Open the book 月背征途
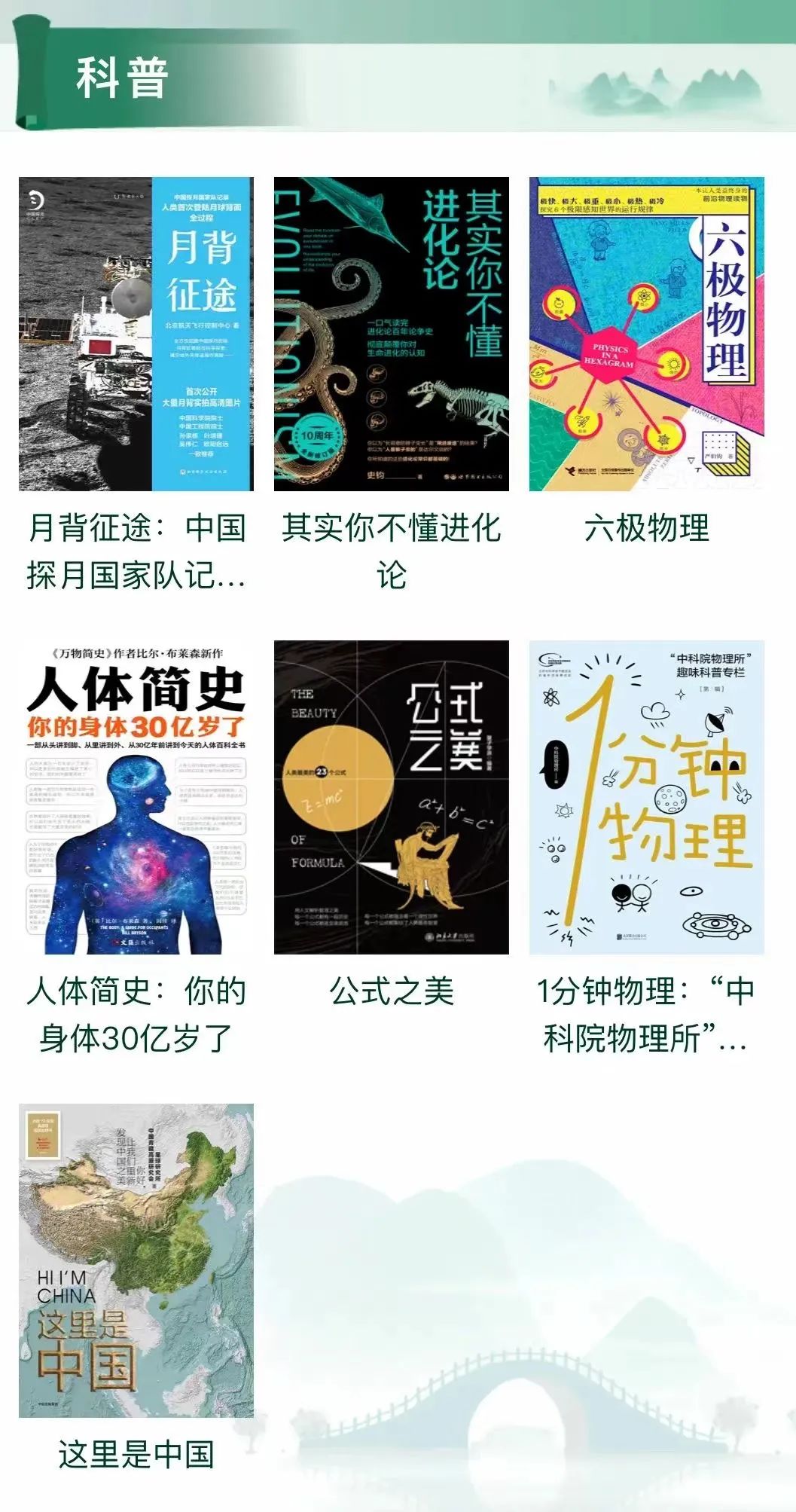This screenshot has width=796, height=1512. [x=136, y=334]
